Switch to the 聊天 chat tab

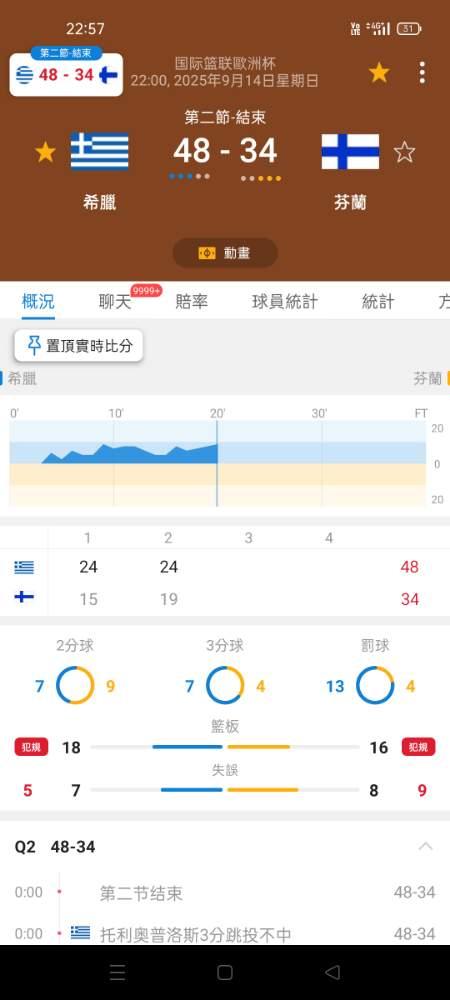point(115,301)
